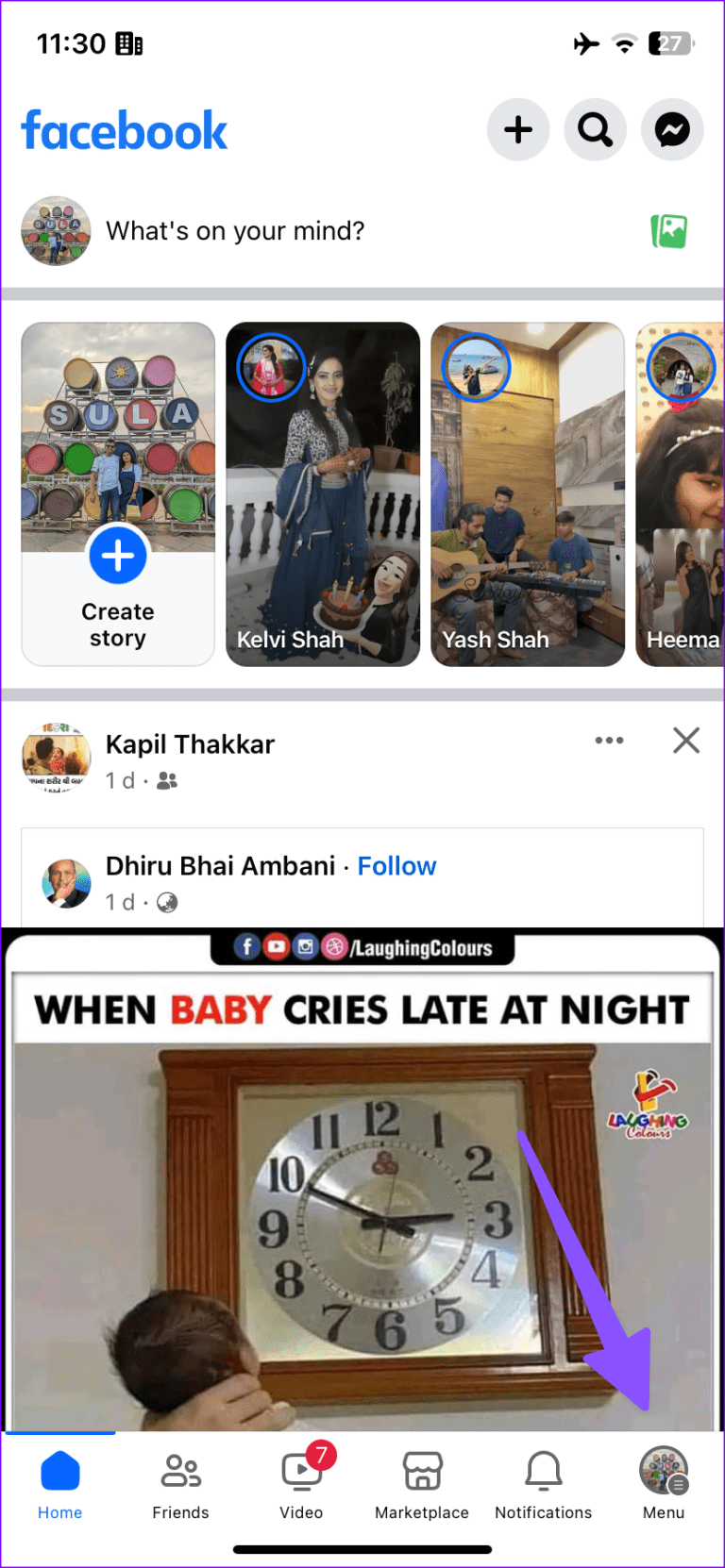Add a photo to a new post
725x1568 pixels.
(x=669, y=231)
